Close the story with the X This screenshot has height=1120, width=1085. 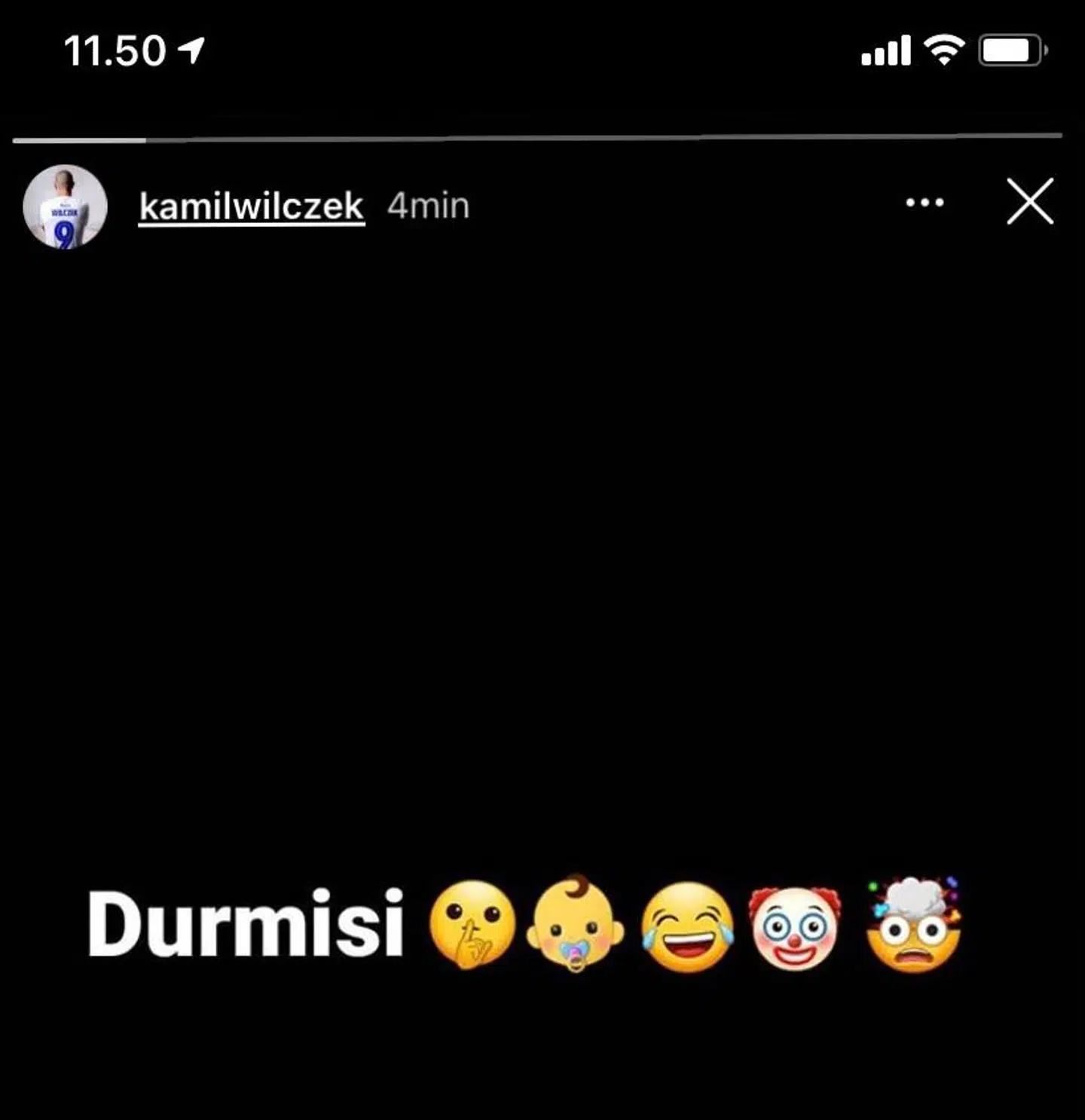1029,202
